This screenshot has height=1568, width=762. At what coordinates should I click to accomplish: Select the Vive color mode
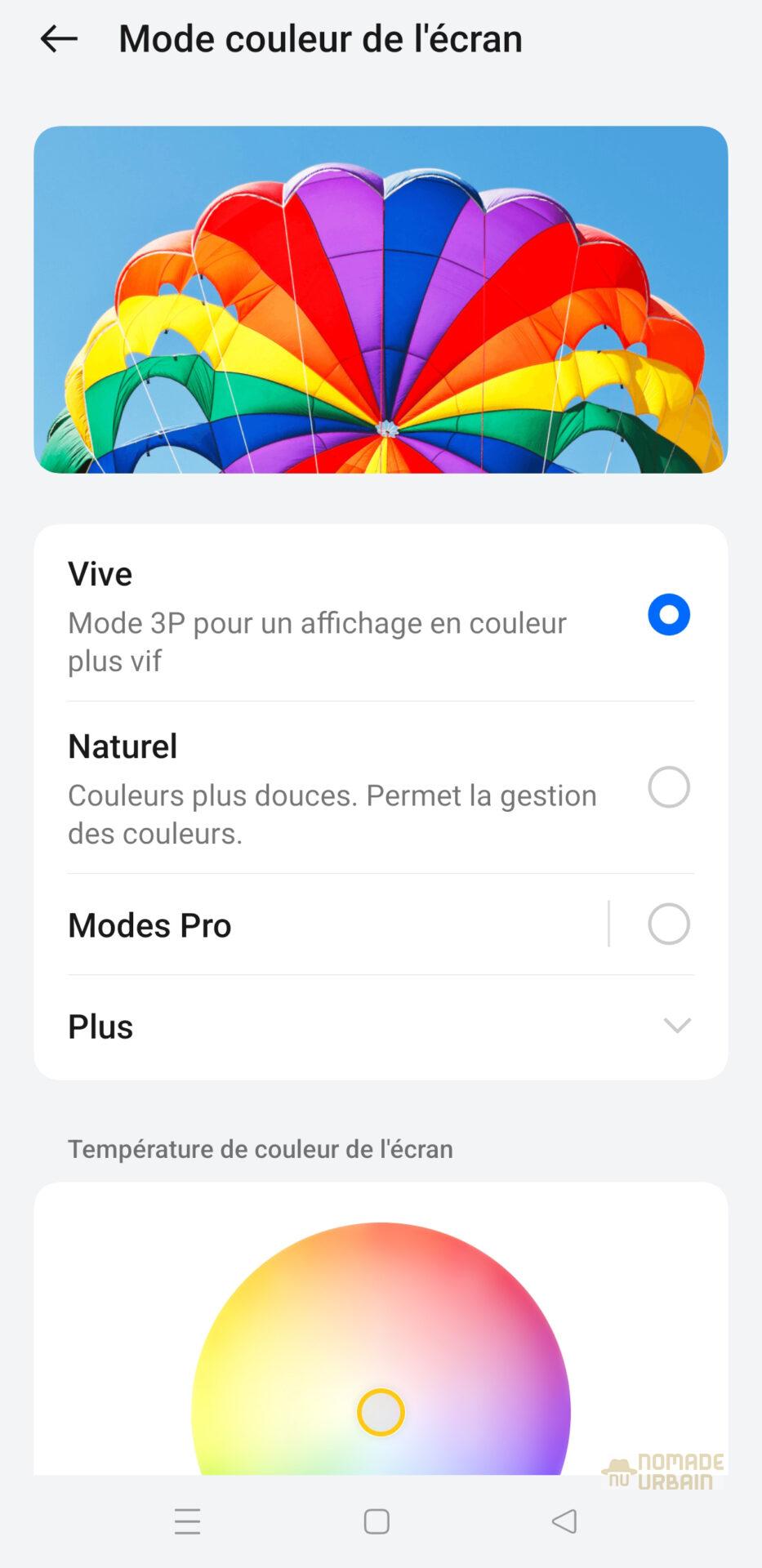(x=668, y=615)
